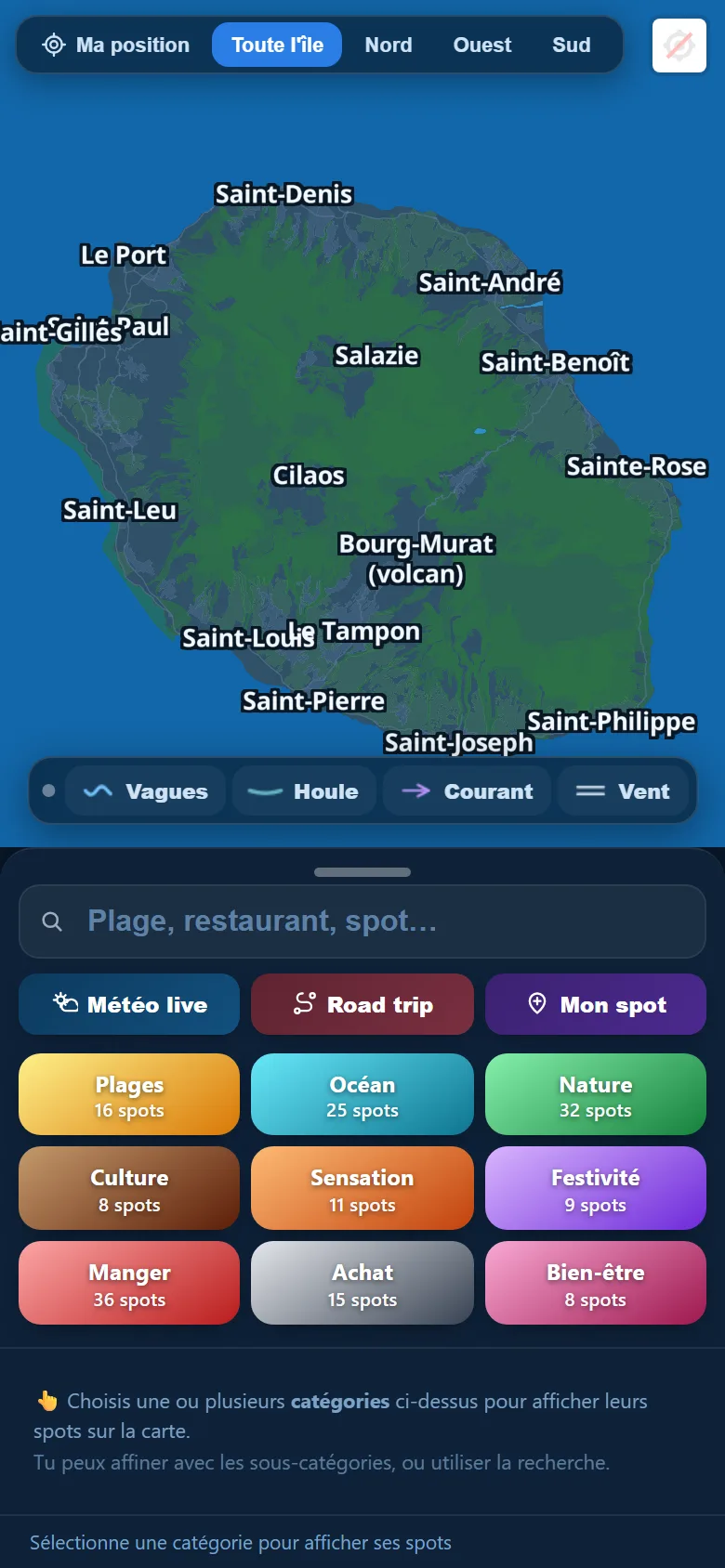Open Mon spot

click(596, 1004)
